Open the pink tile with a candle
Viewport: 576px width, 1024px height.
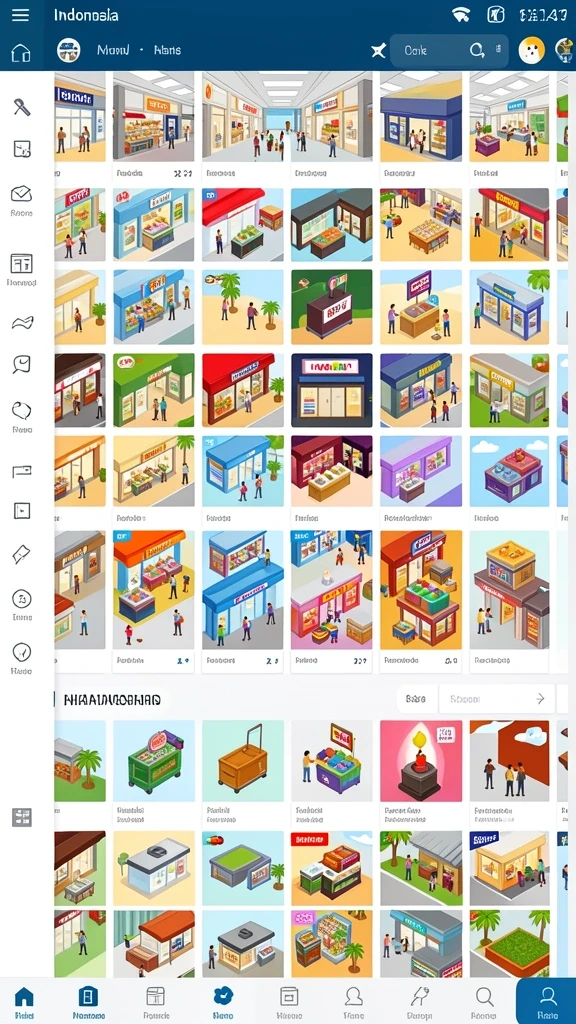(421, 761)
